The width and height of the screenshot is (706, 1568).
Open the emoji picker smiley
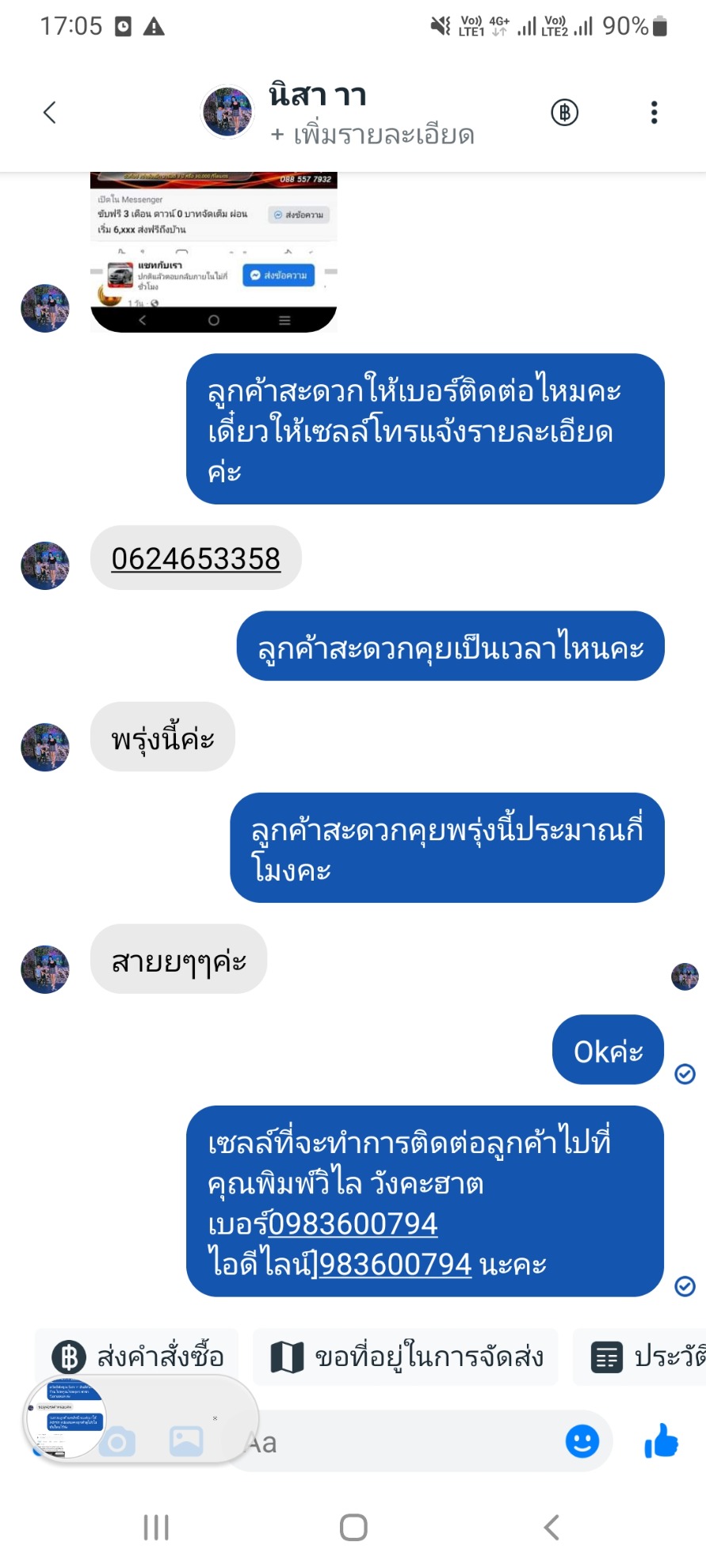(582, 1441)
